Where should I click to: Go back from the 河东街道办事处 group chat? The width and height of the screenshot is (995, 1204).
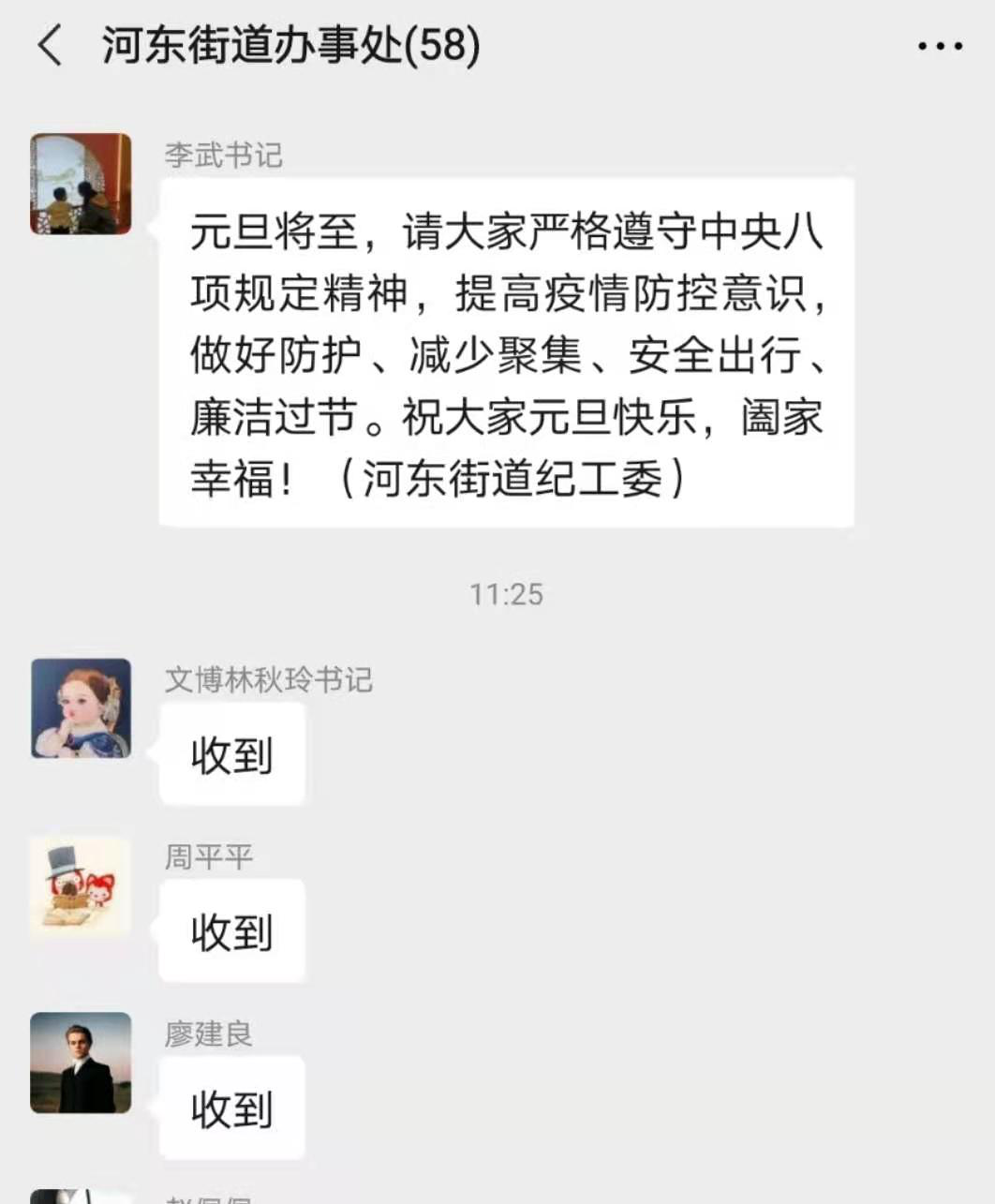click(50, 45)
